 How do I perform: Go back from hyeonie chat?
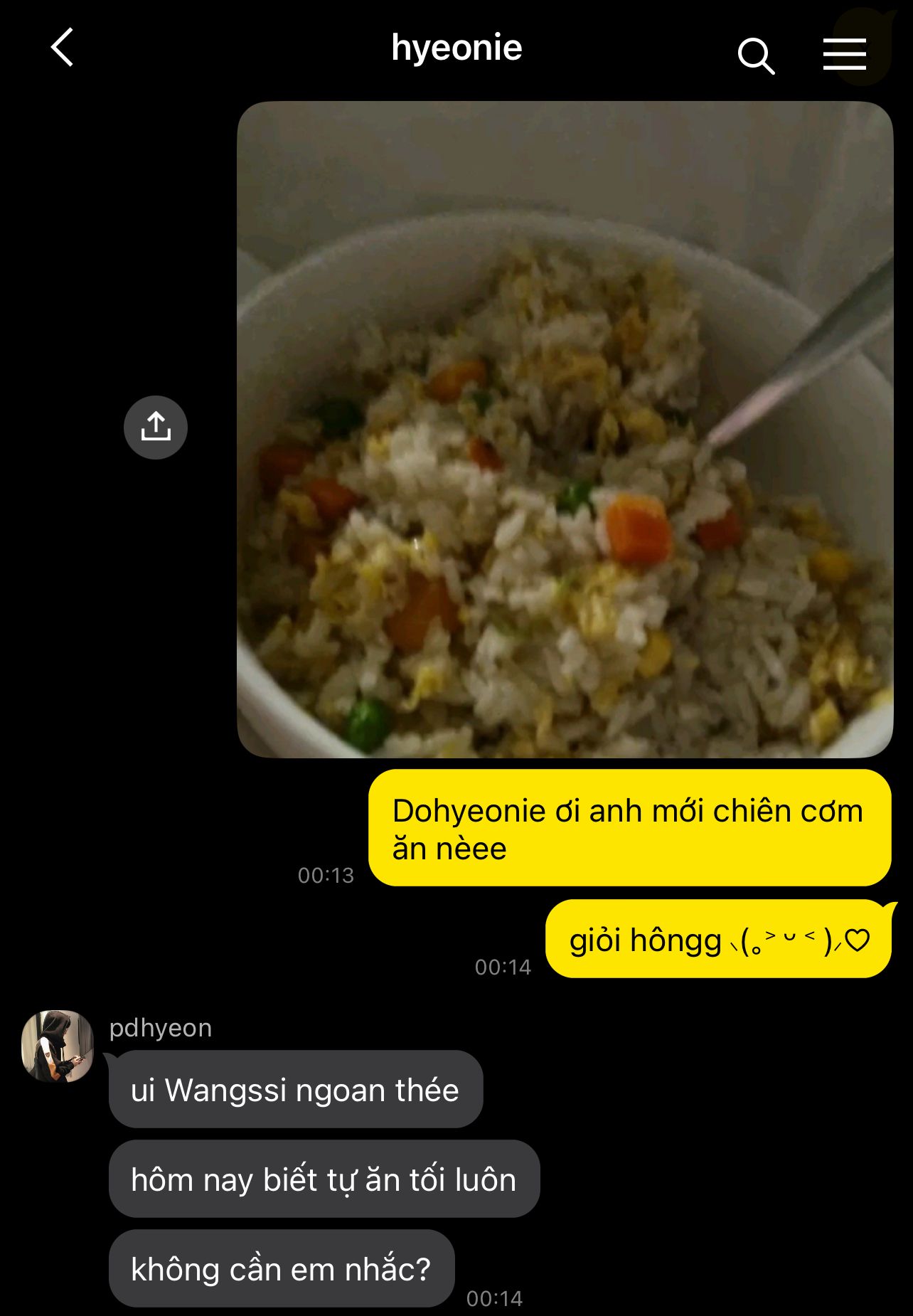[x=63, y=48]
